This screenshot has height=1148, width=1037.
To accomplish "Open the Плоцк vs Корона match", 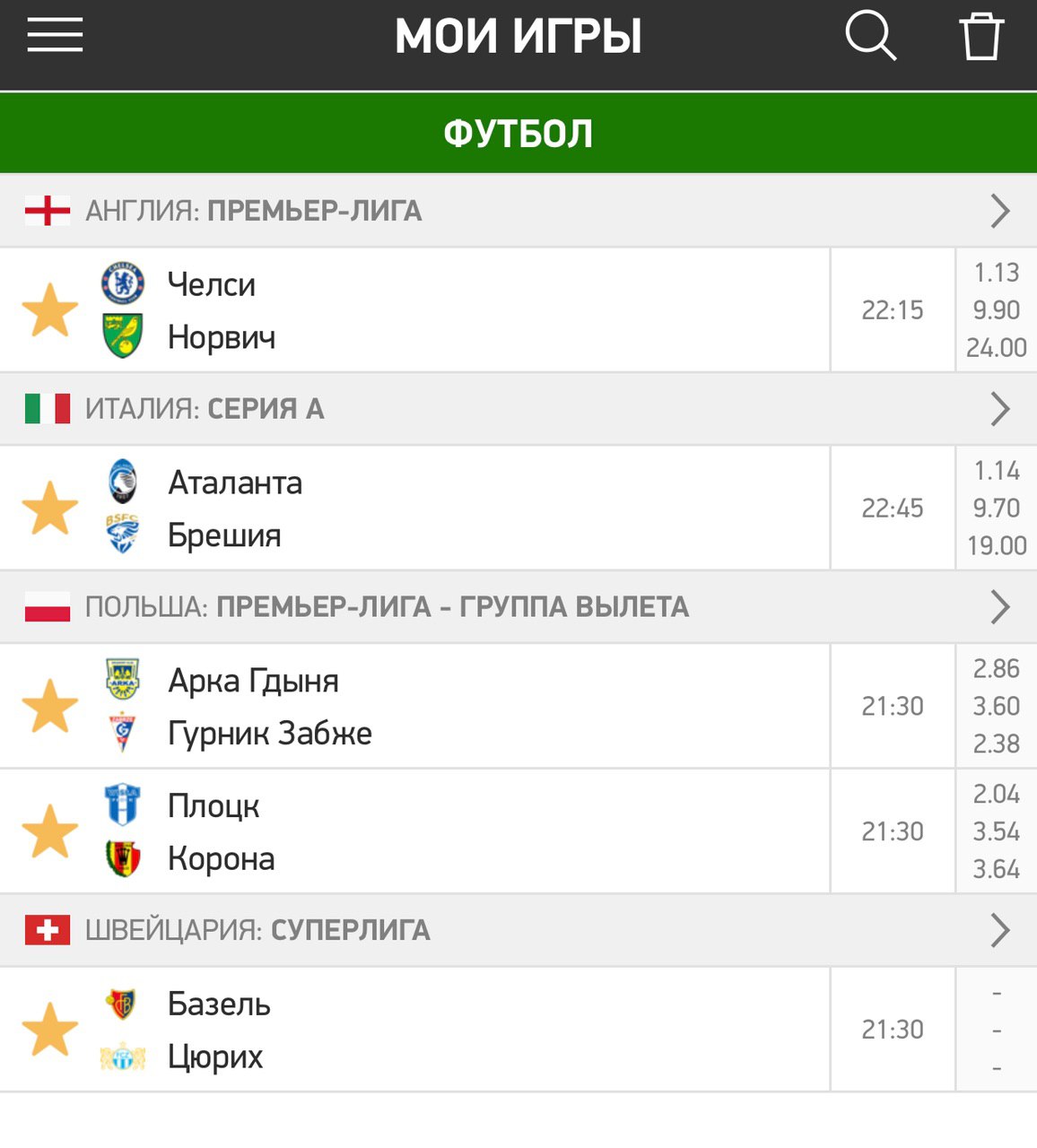I will point(449,832).
